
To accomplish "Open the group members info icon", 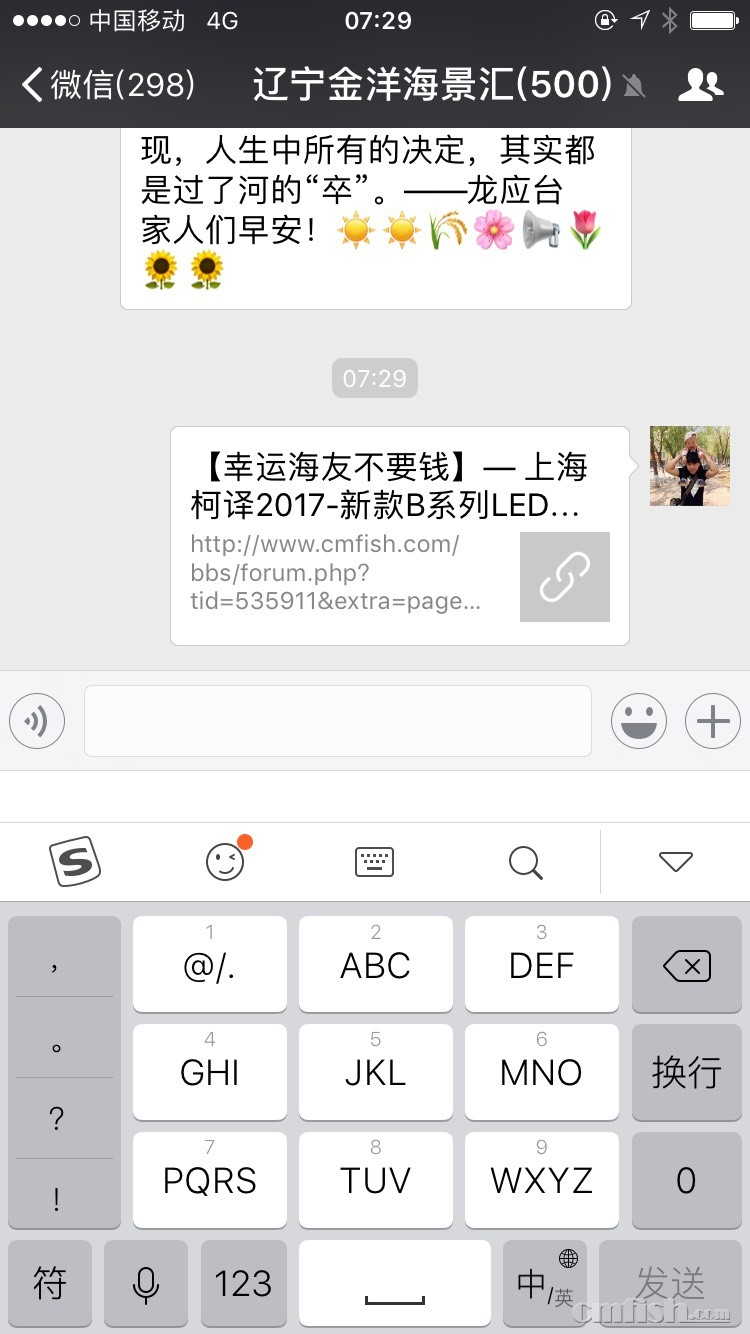I will (700, 85).
